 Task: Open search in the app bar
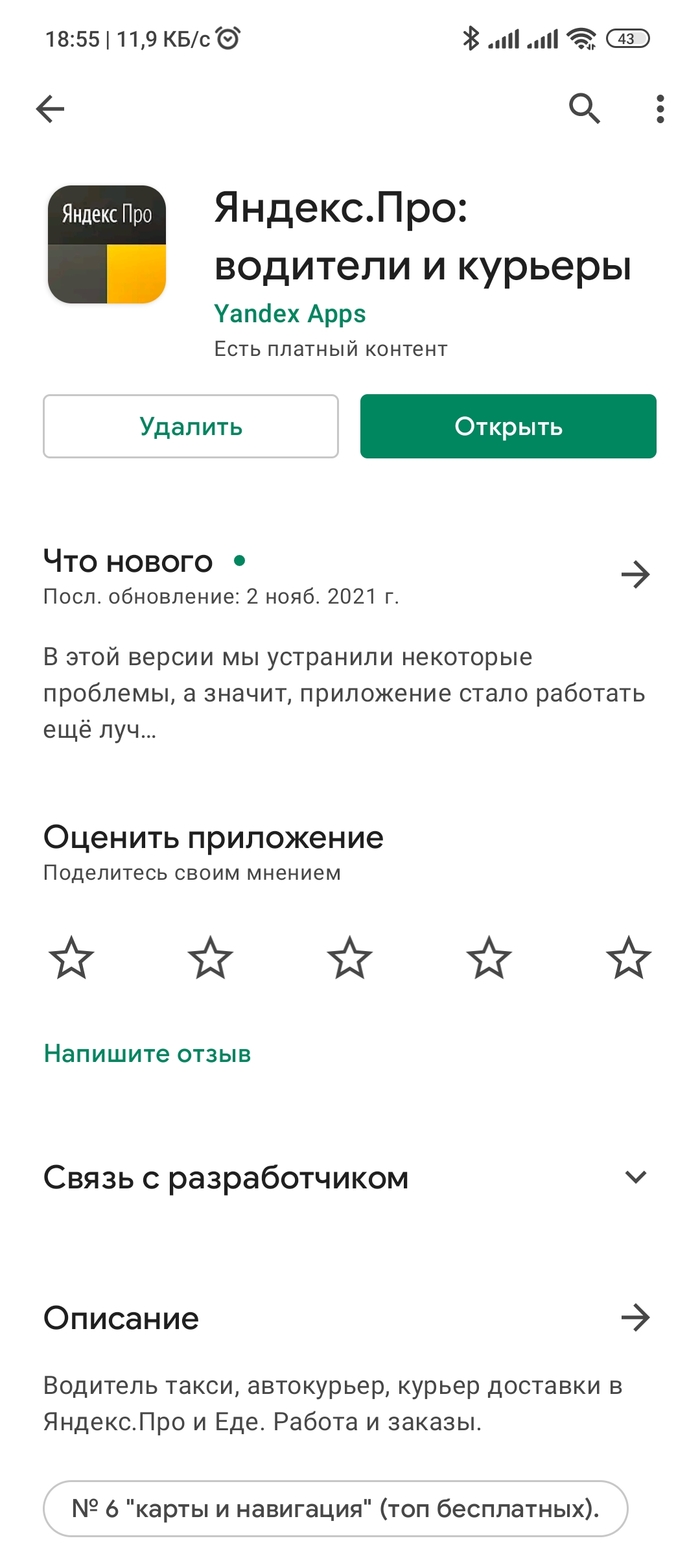(584, 108)
